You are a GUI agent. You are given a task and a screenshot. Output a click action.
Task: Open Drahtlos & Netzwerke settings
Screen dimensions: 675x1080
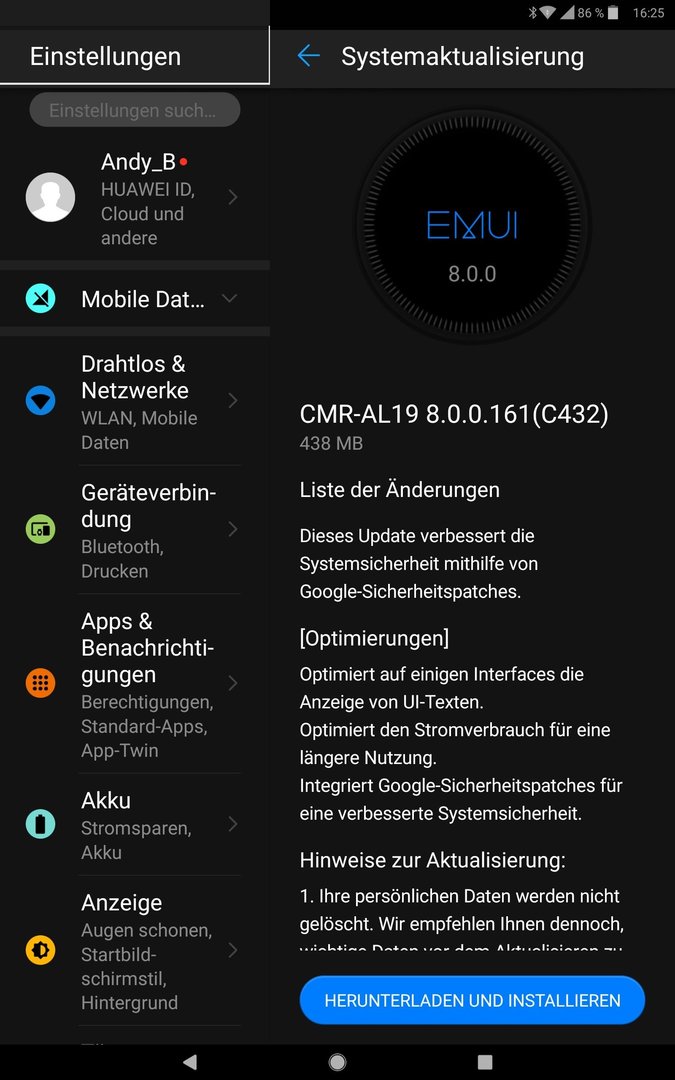click(x=135, y=402)
